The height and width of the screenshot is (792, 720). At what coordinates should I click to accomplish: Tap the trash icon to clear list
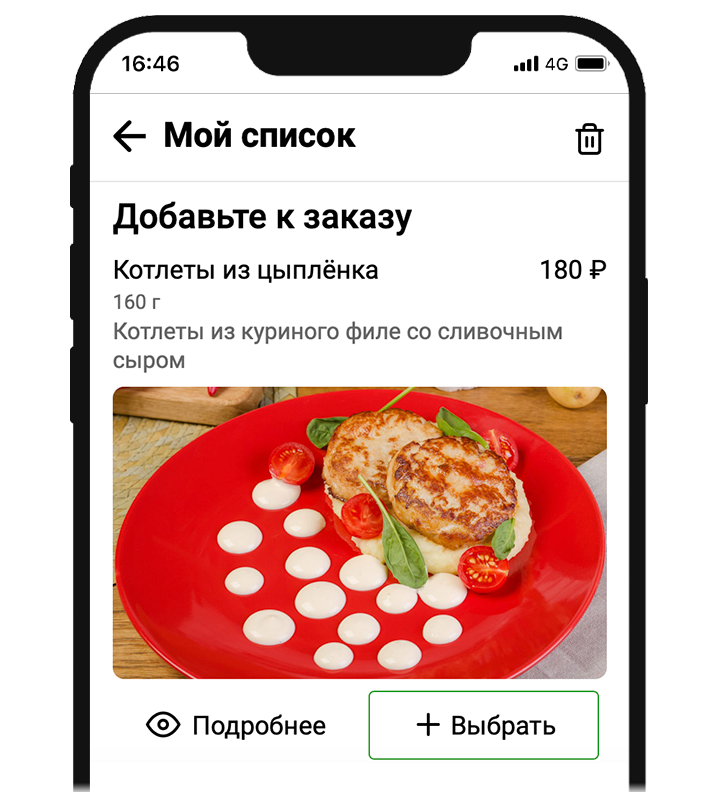click(x=589, y=139)
